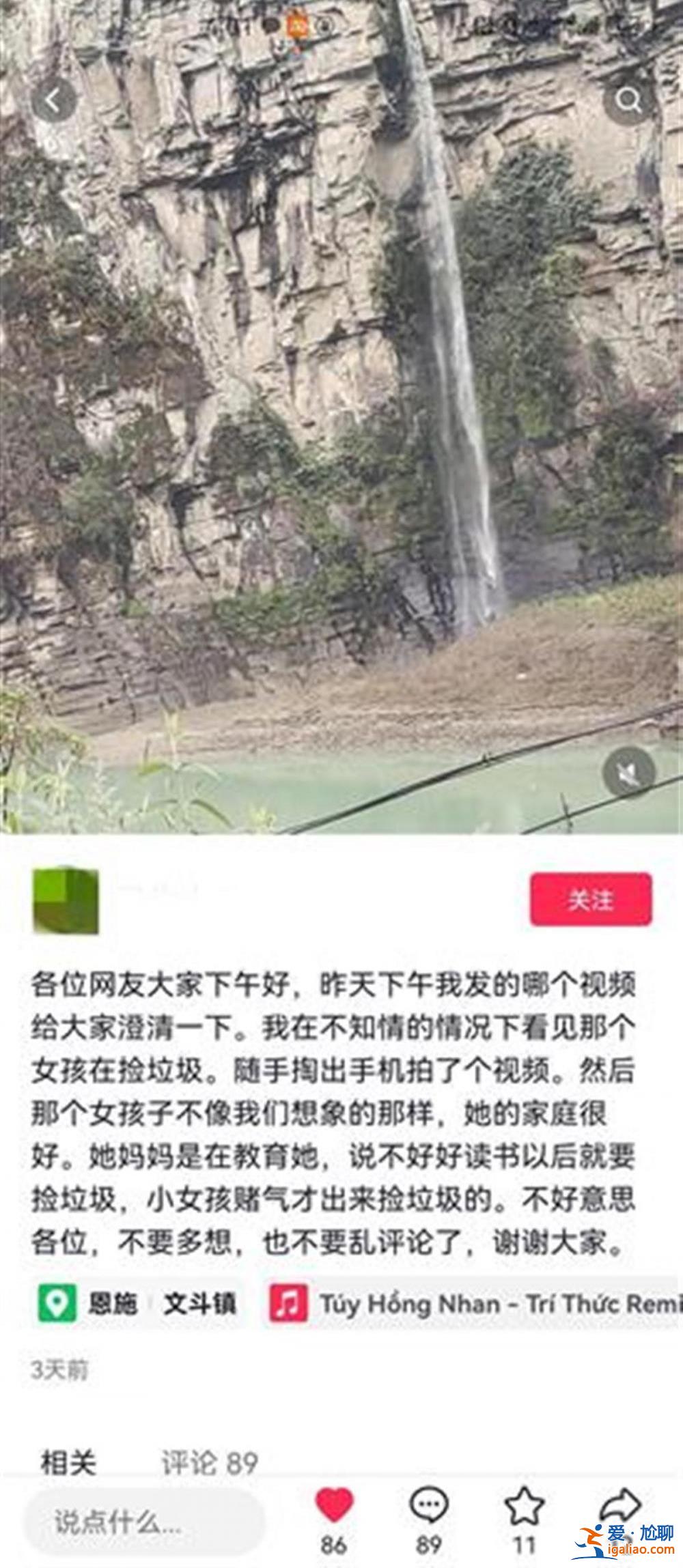Open search with the magnifier icon

pyautogui.click(x=628, y=101)
